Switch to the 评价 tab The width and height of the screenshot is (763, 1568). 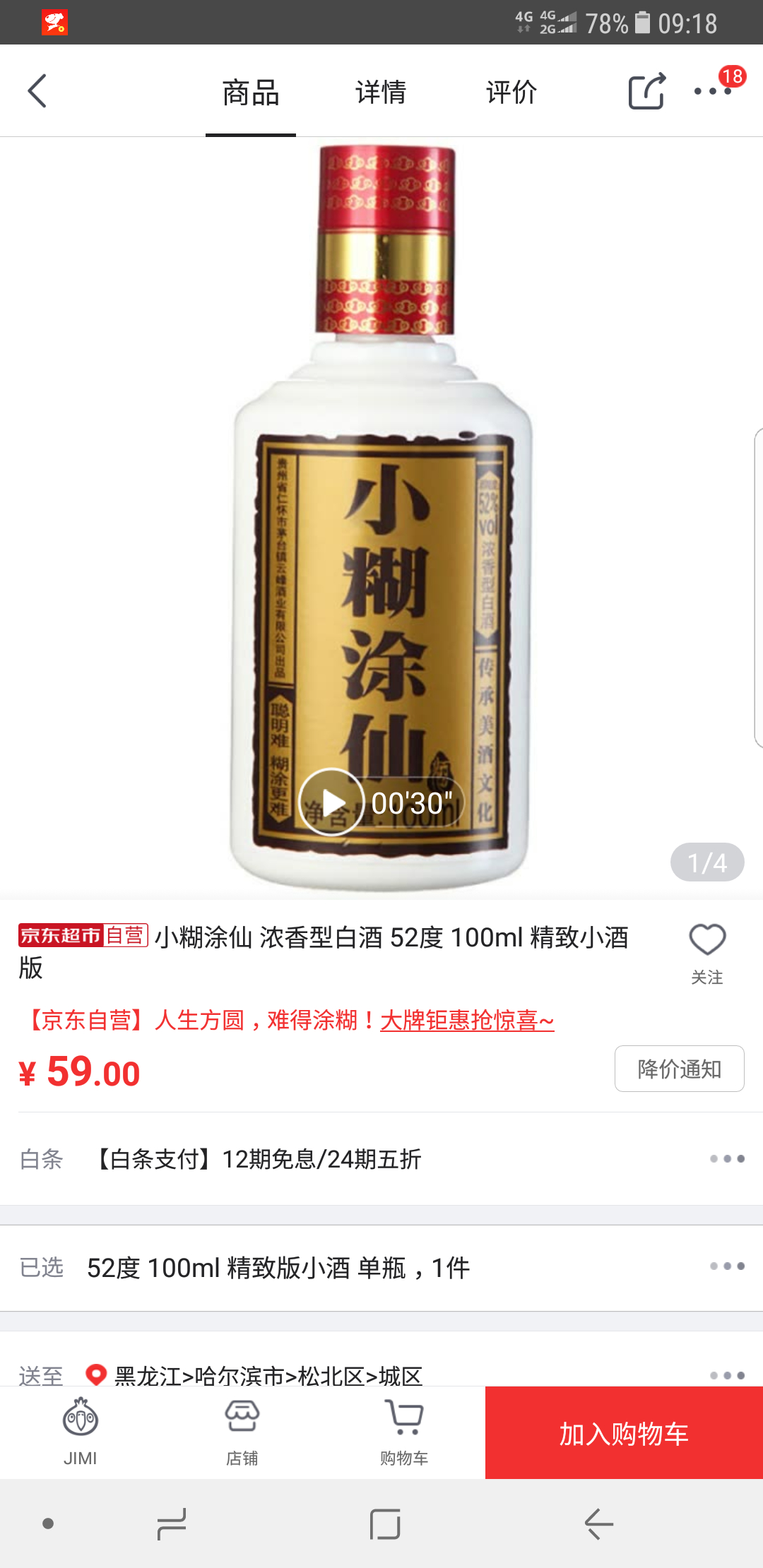click(511, 92)
